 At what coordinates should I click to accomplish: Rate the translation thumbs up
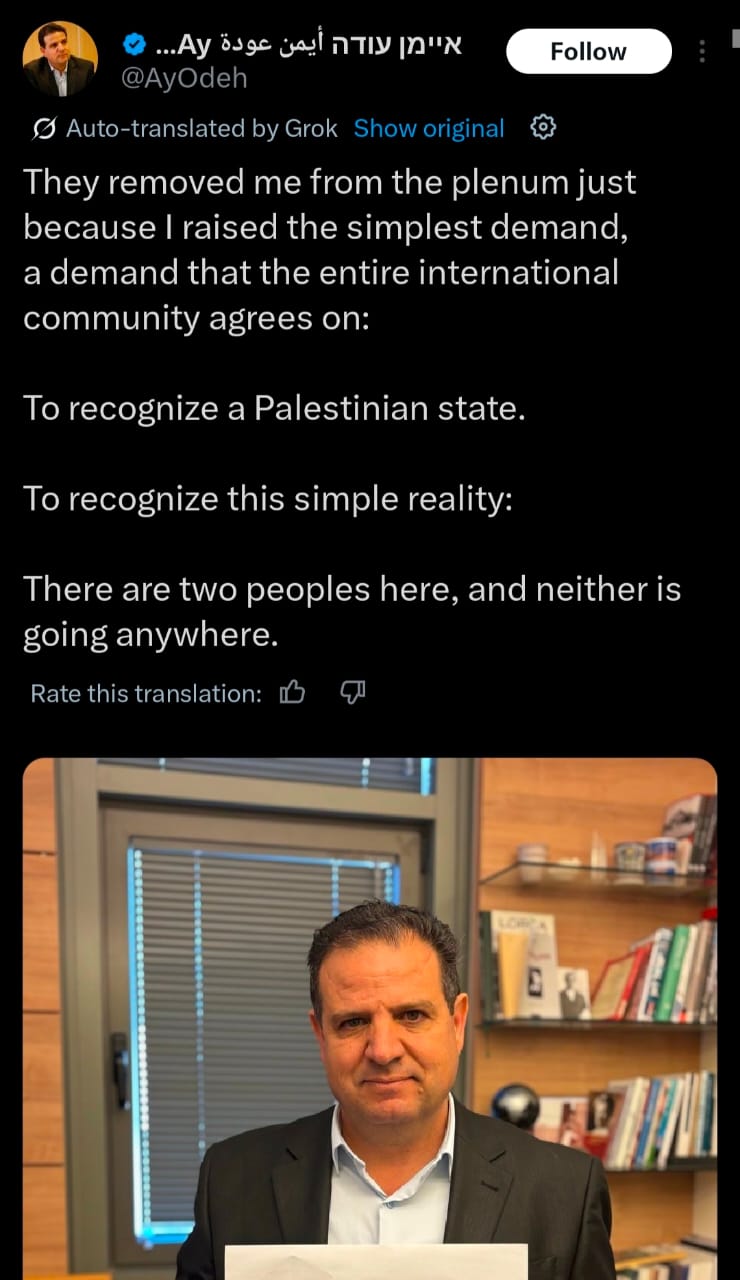tap(292, 692)
